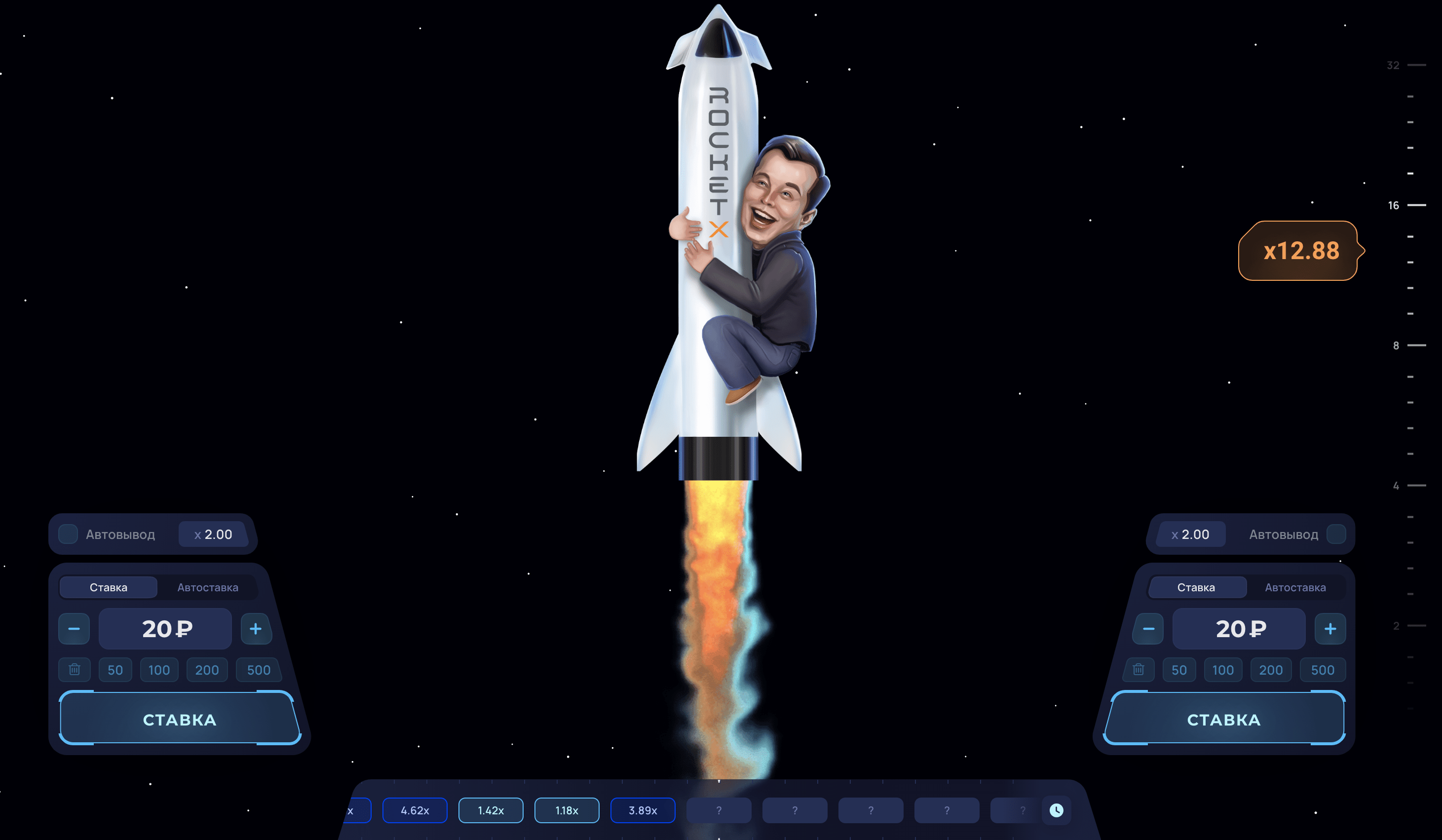Viewport: 1442px width, 840px height.
Task: Switch to Автоставка tab in the left panel
Action: [x=207, y=587]
